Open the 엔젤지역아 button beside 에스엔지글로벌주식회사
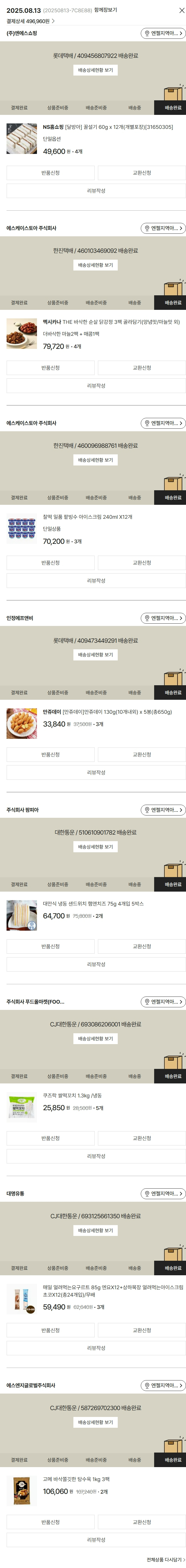This screenshot has width=186, height=1568. coord(163,1385)
